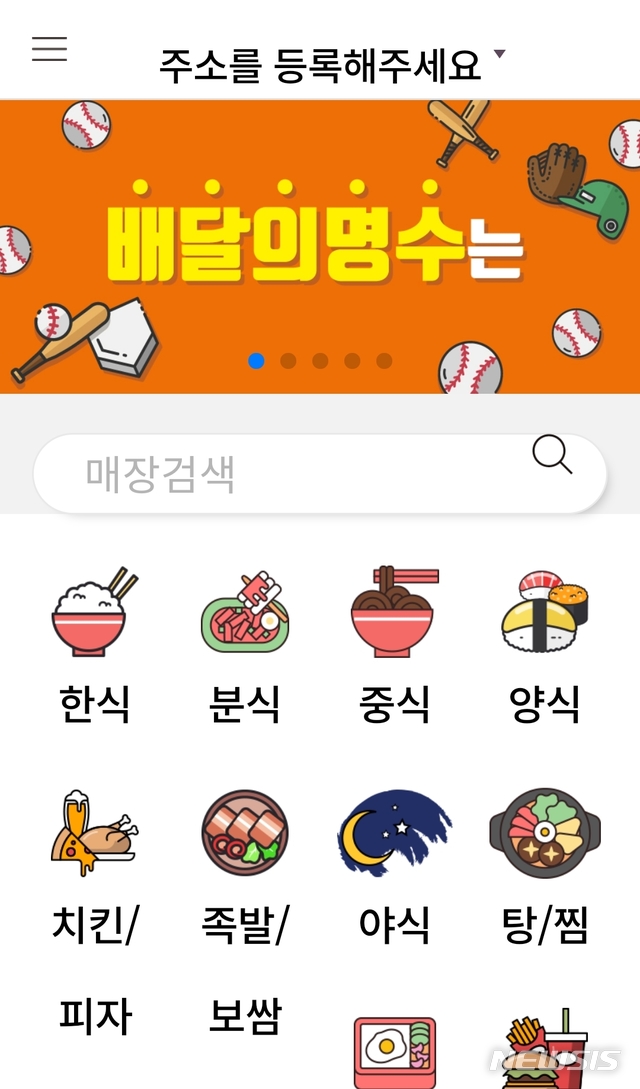Select the 한식 category
The width and height of the screenshot is (640, 1089).
(94, 640)
